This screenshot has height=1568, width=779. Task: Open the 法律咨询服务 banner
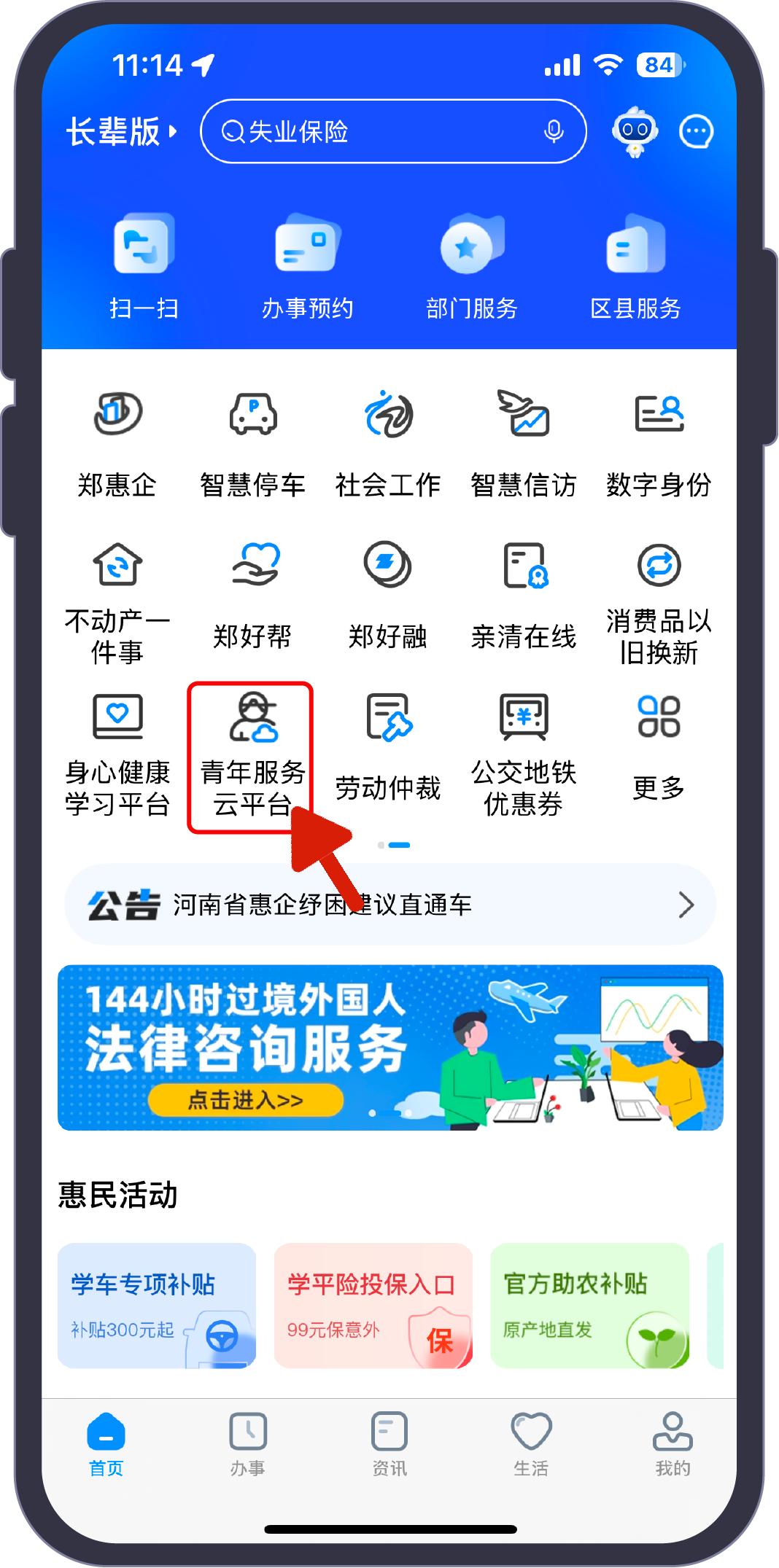390,1048
